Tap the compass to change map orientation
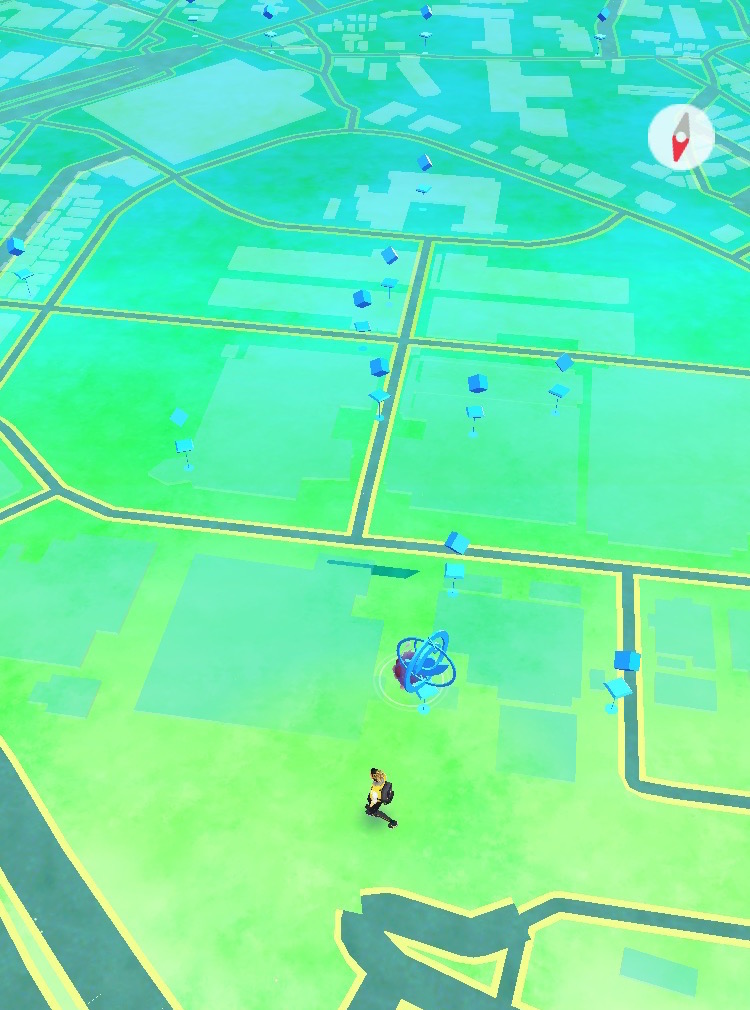The width and height of the screenshot is (750, 1010). click(x=681, y=138)
